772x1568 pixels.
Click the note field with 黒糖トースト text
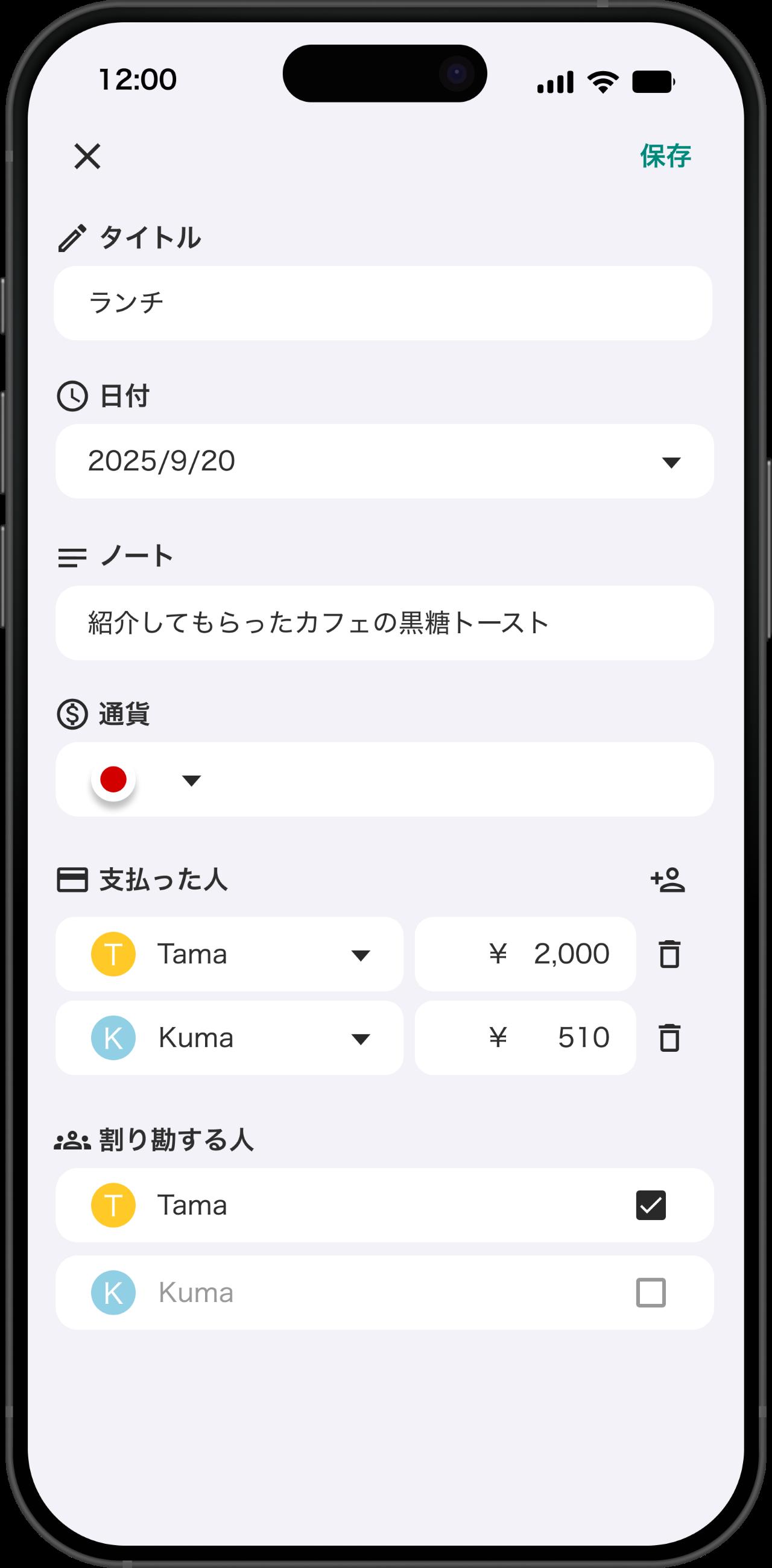click(385, 622)
